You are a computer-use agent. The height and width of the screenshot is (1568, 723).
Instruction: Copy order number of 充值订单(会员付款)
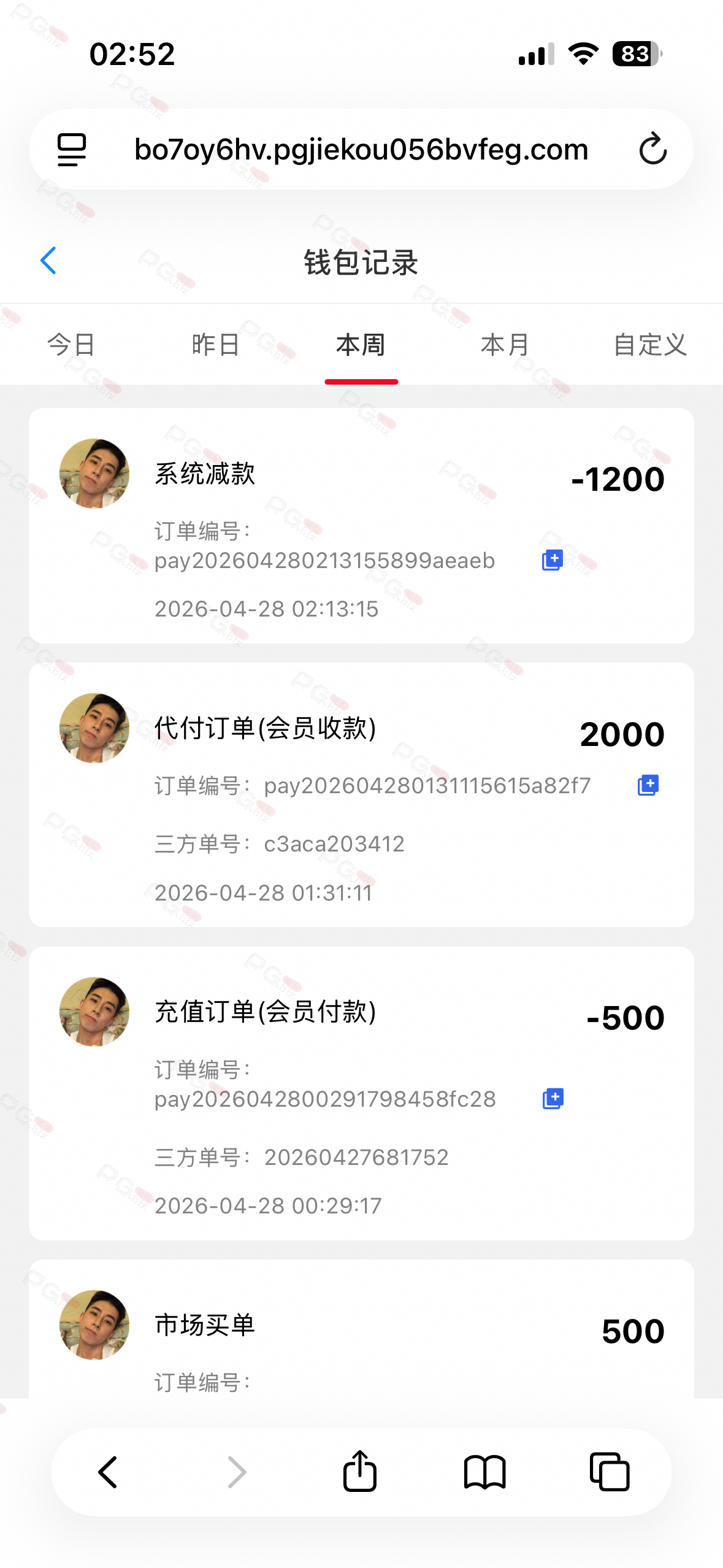553,1099
